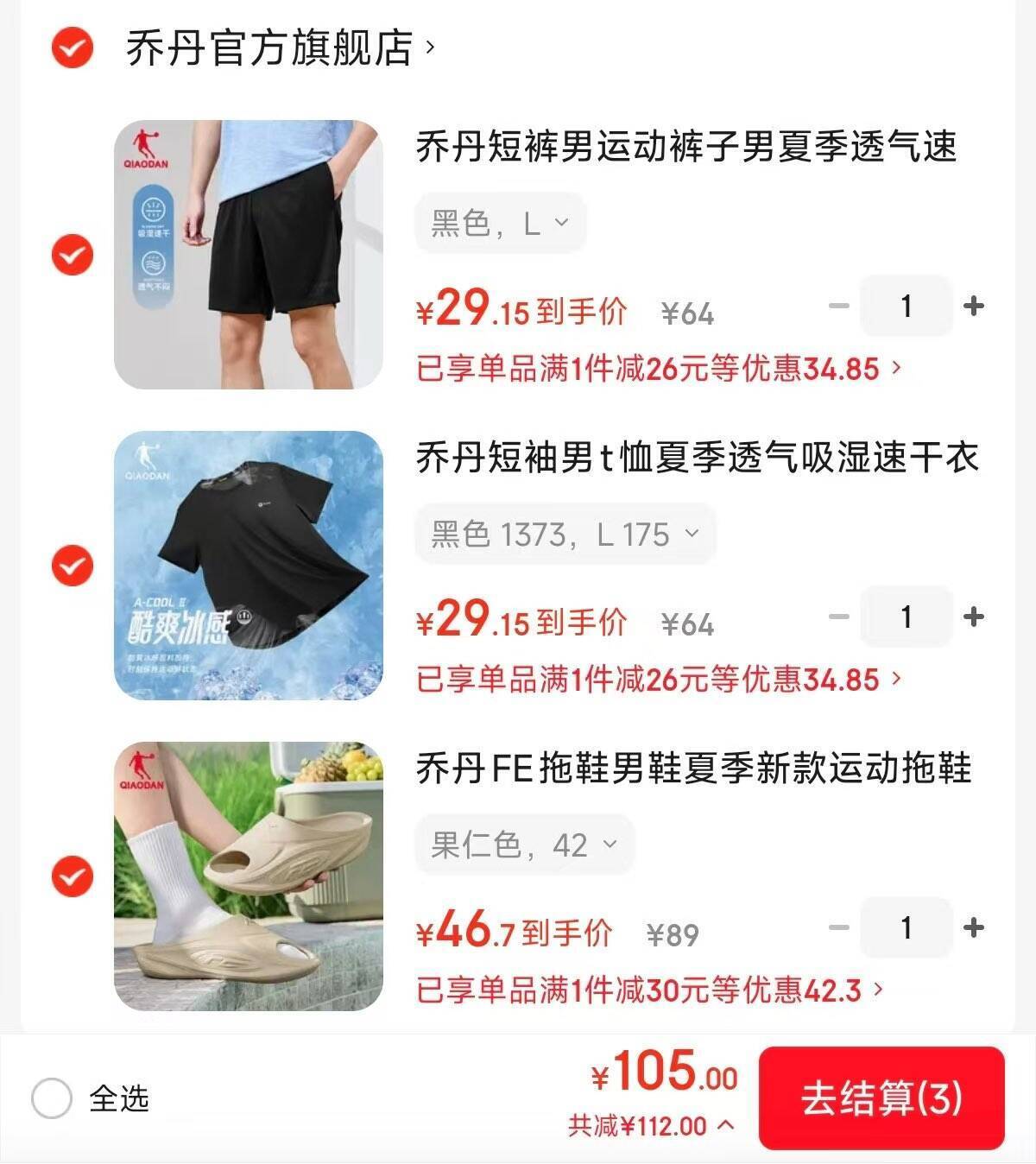Open the 乔丹短裤 product image

click(249, 255)
